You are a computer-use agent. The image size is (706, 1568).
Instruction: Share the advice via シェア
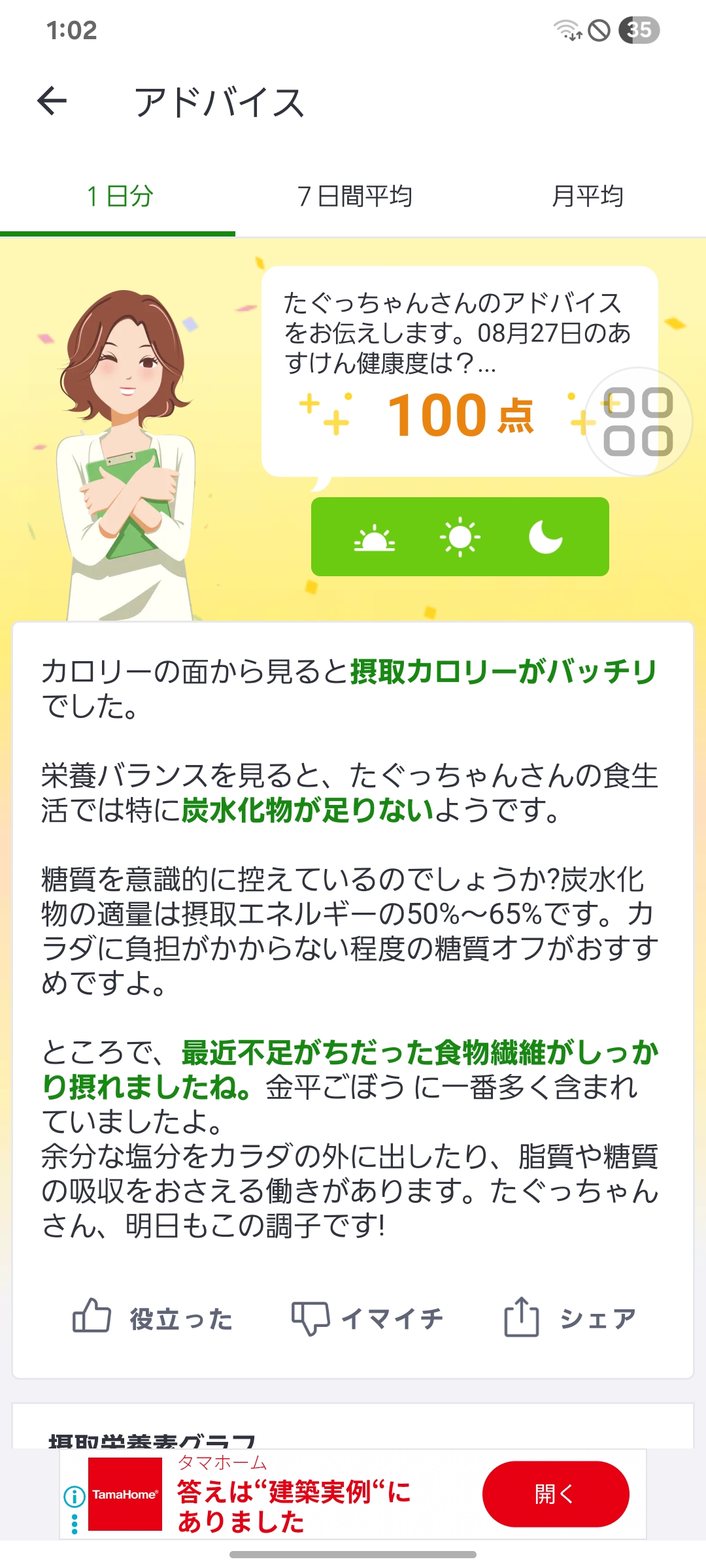(569, 1318)
